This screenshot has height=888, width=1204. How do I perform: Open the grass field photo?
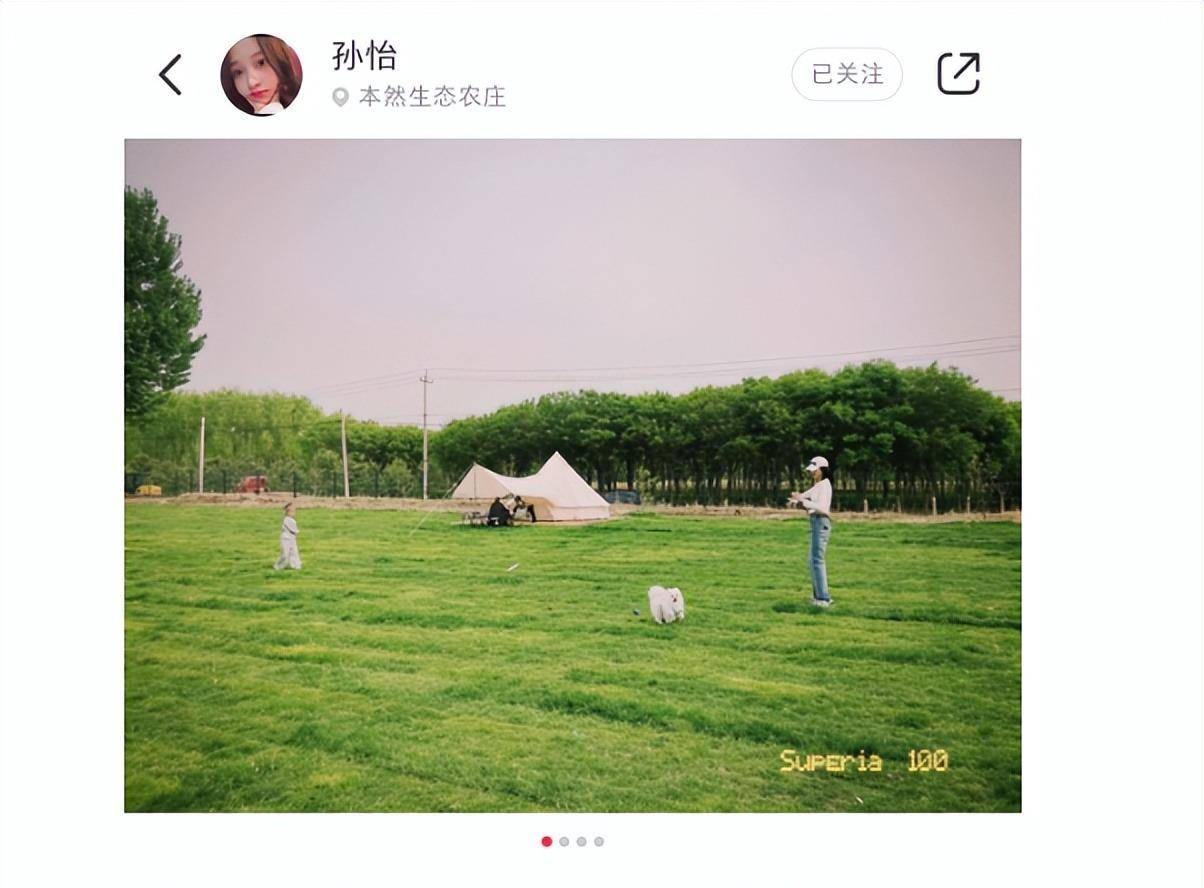tap(572, 475)
